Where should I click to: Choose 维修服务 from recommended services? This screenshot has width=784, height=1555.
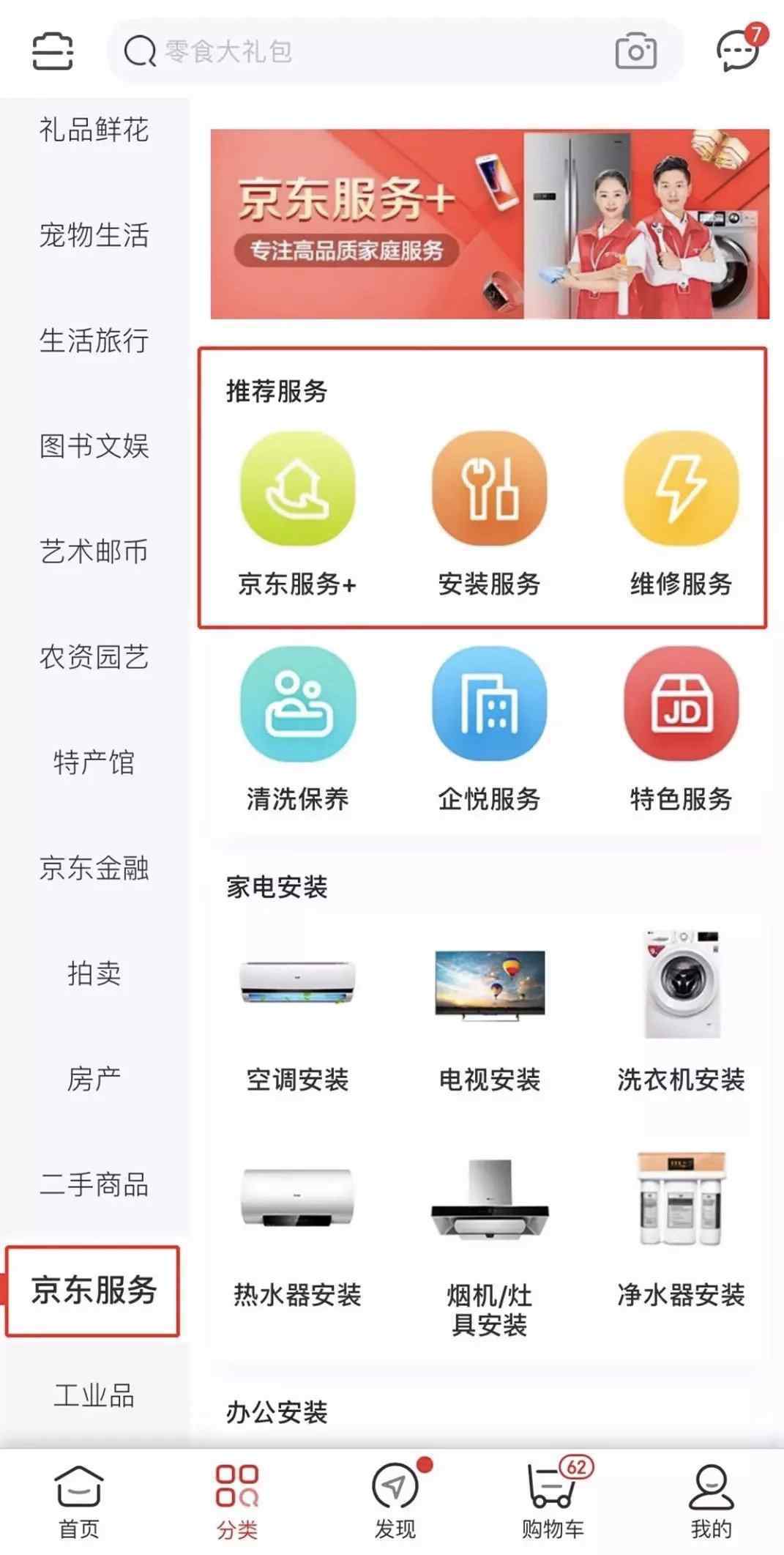coord(682,513)
